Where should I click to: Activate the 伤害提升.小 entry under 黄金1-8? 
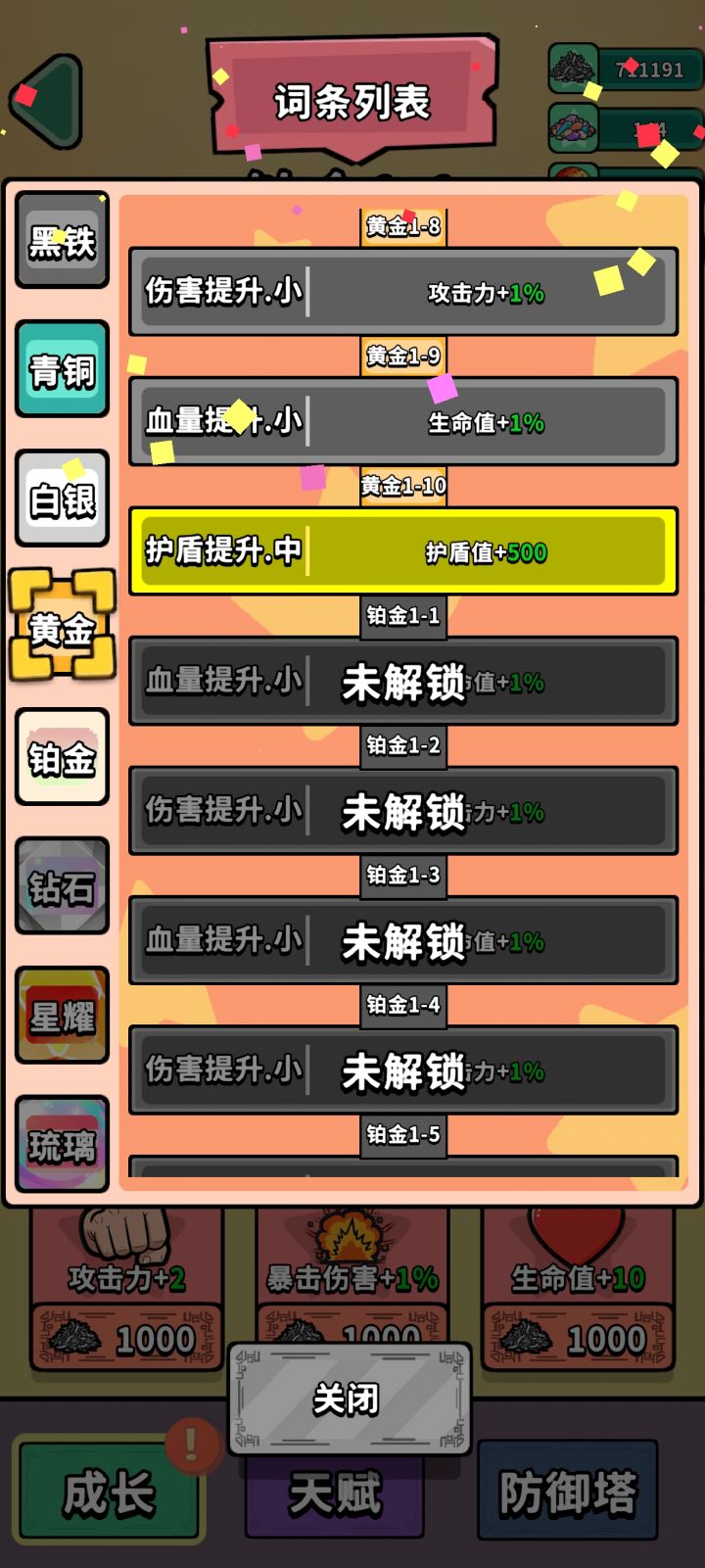coord(403,292)
